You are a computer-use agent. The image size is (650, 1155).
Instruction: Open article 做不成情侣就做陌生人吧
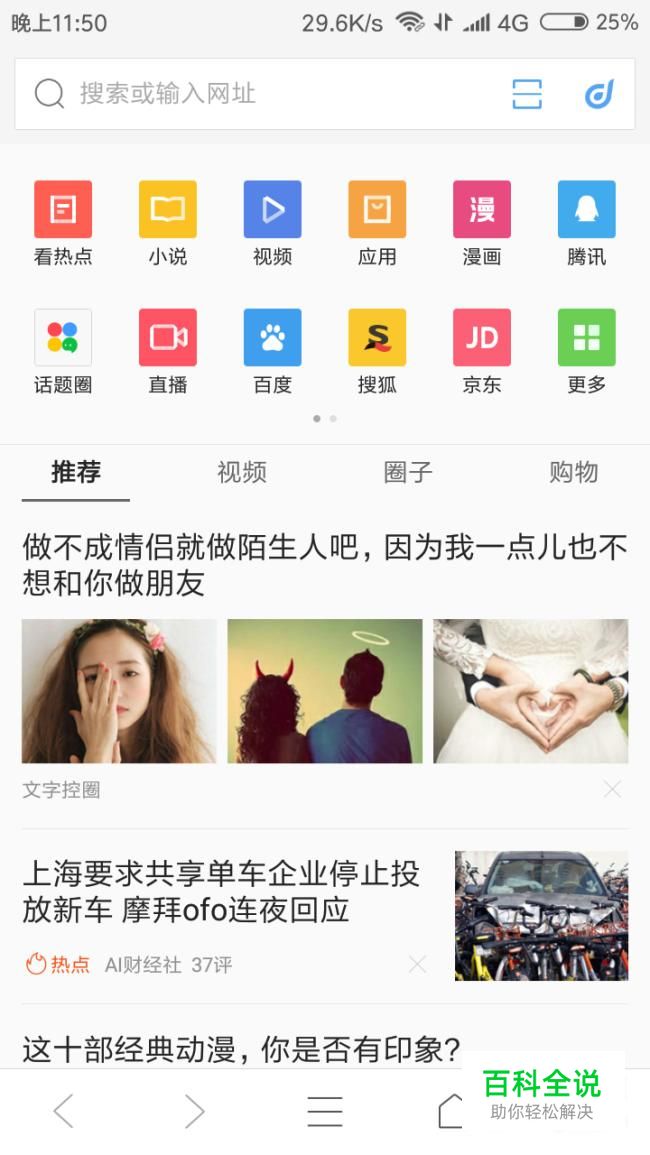(x=324, y=565)
